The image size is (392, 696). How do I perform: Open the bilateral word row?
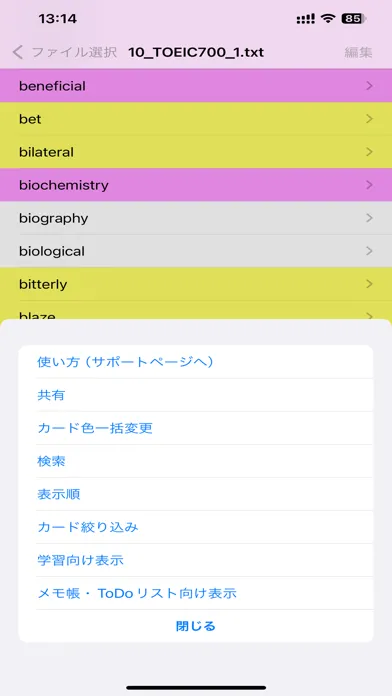(x=196, y=152)
